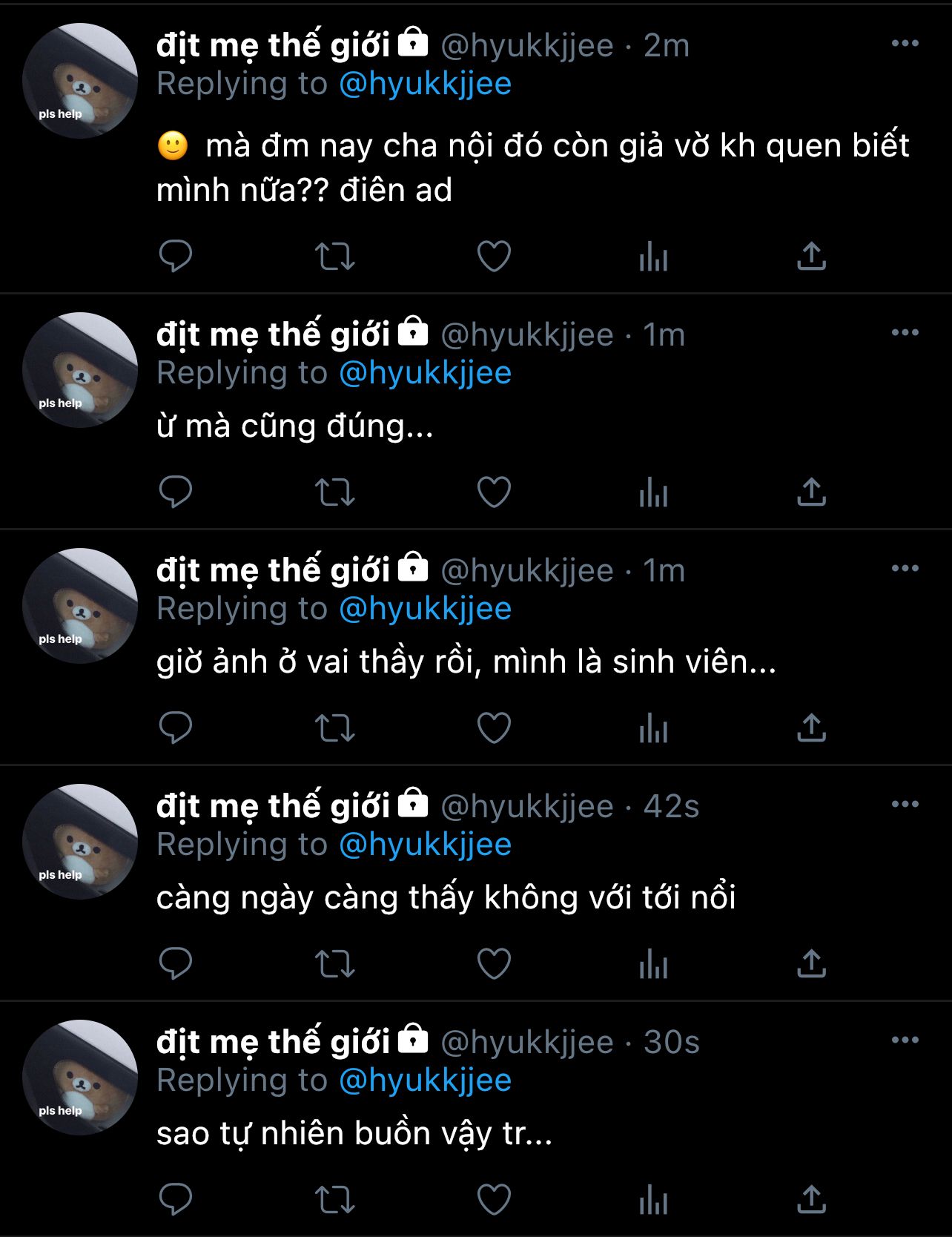Image resolution: width=952 pixels, height=1237 pixels.
Task: Retweet the tweet "giờ ảnh ở vai thầy rồi"
Action: [x=335, y=728]
